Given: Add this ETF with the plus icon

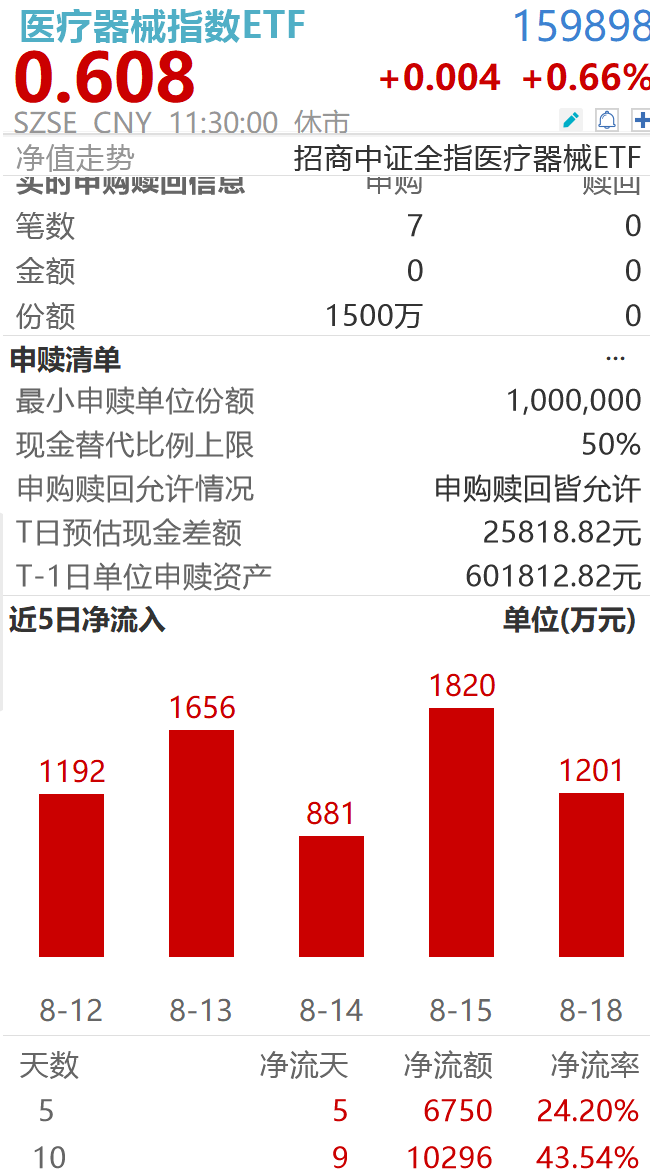Looking at the screenshot, I should [641, 119].
